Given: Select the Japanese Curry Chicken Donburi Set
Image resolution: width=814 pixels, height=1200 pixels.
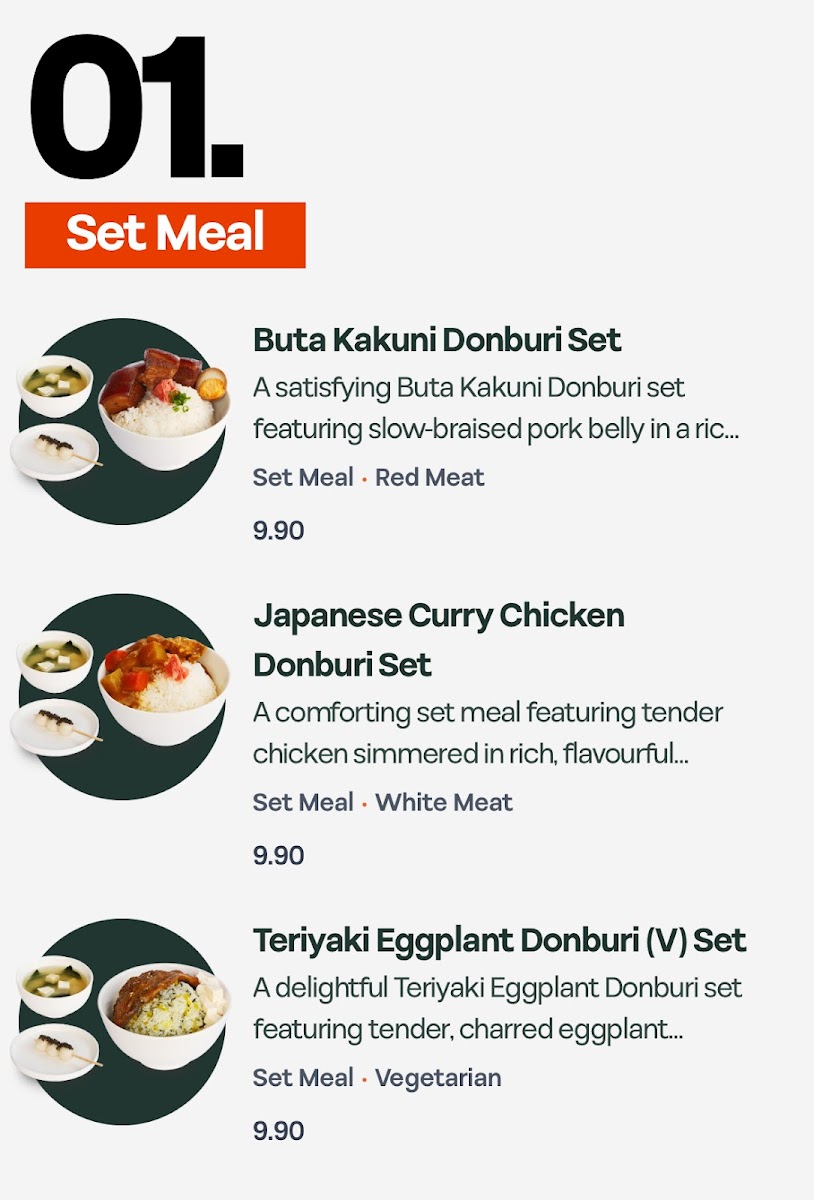Looking at the screenshot, I should click(x=438, y=639).
